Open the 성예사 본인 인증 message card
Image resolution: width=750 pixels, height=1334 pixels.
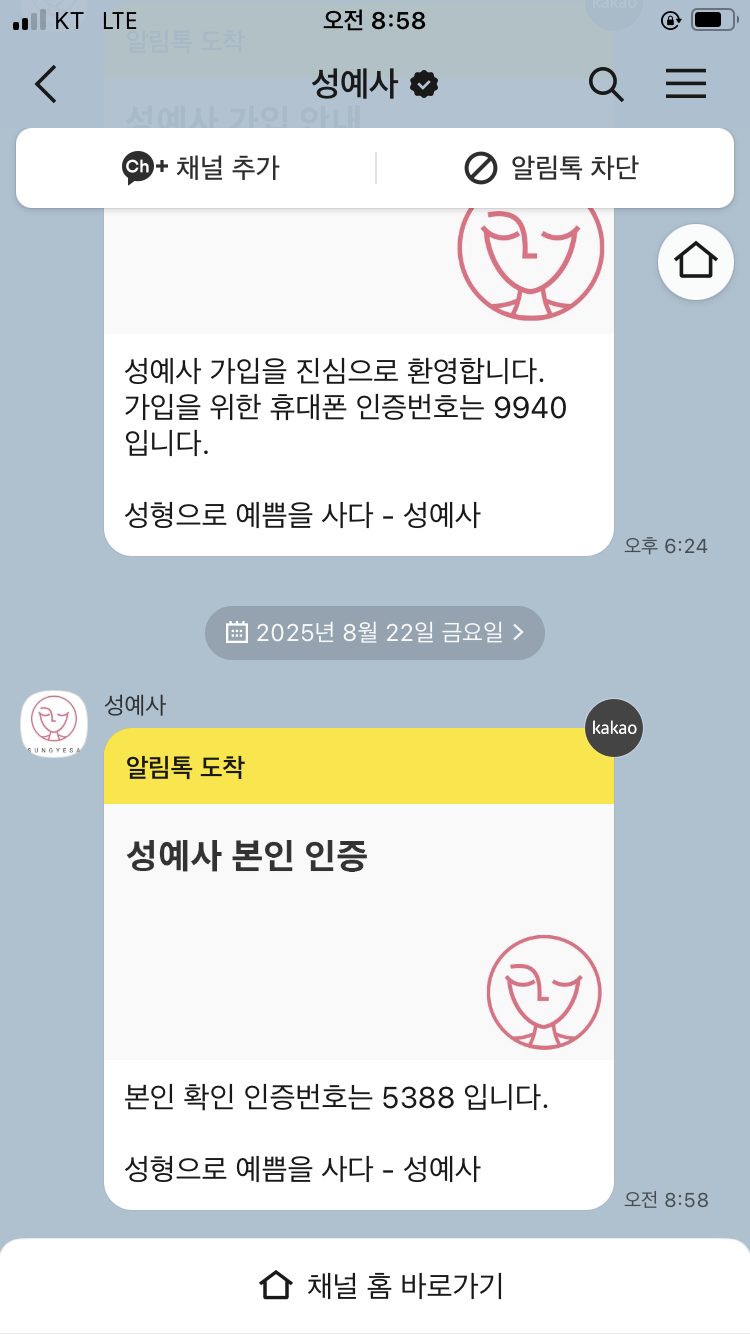pyautogui.click(x=359, y=969)
